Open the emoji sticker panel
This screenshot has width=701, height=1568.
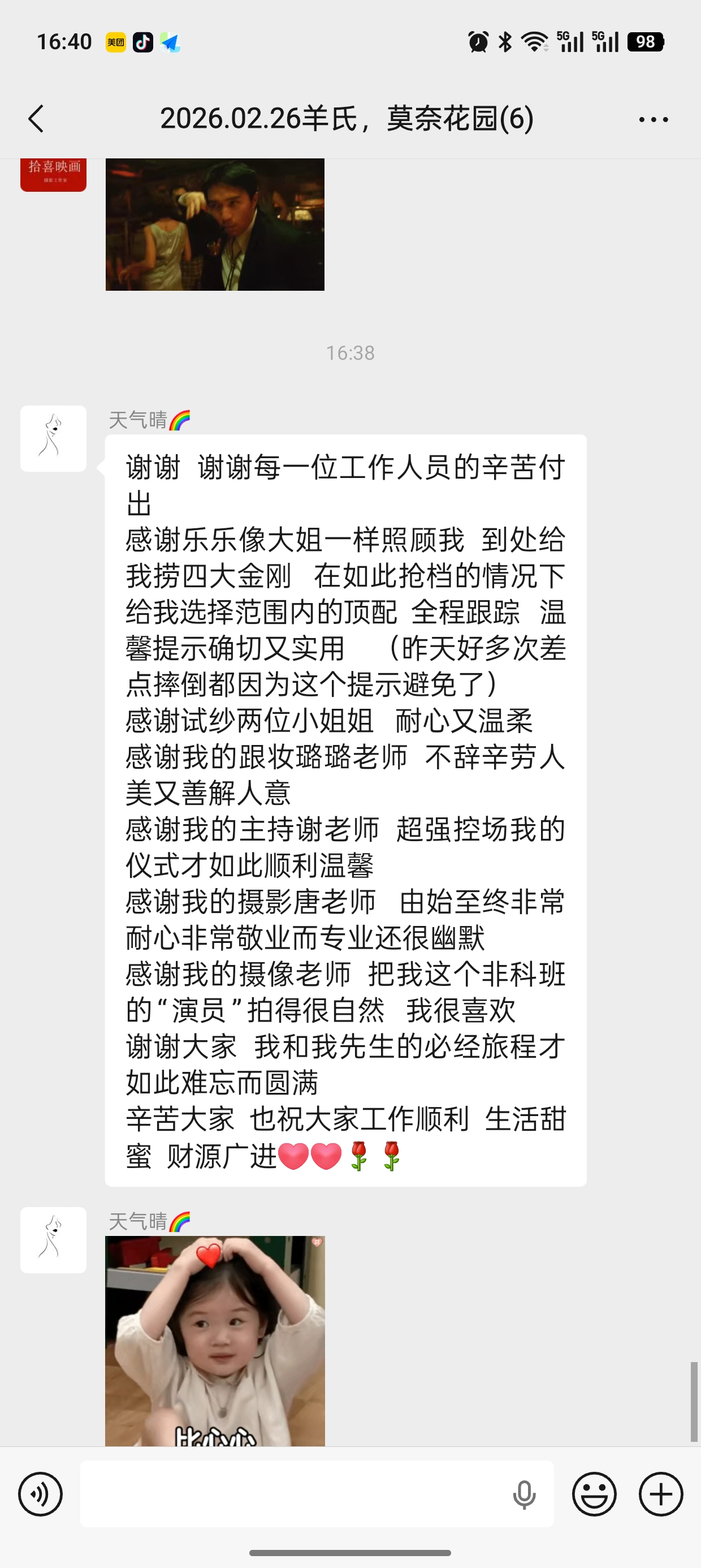pos(594,1494)
